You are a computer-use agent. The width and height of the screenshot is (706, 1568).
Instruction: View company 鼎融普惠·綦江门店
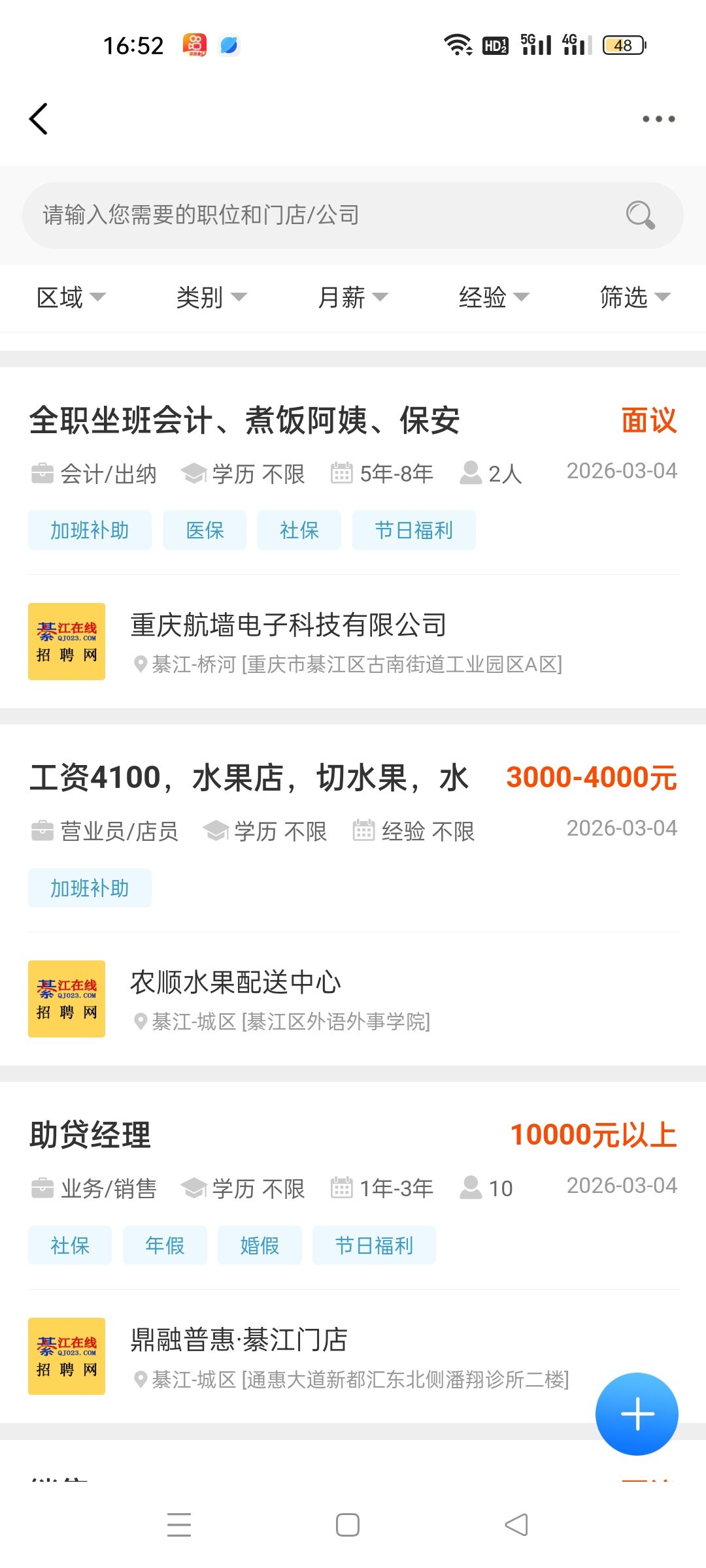[x=239, y=1340]
